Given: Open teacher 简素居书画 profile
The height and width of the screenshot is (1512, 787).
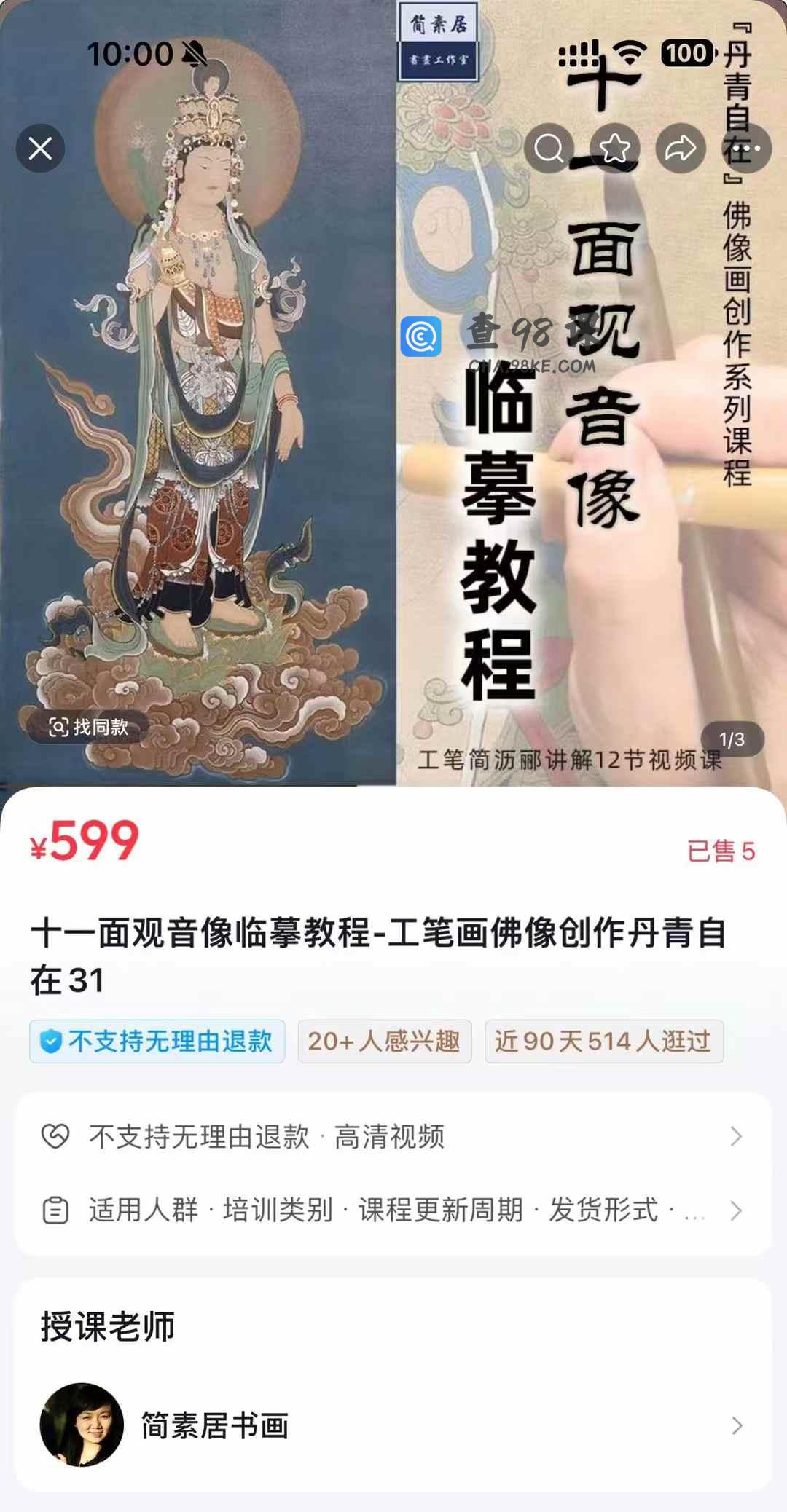Looking at the screenshot, I should pos(393,1425).
